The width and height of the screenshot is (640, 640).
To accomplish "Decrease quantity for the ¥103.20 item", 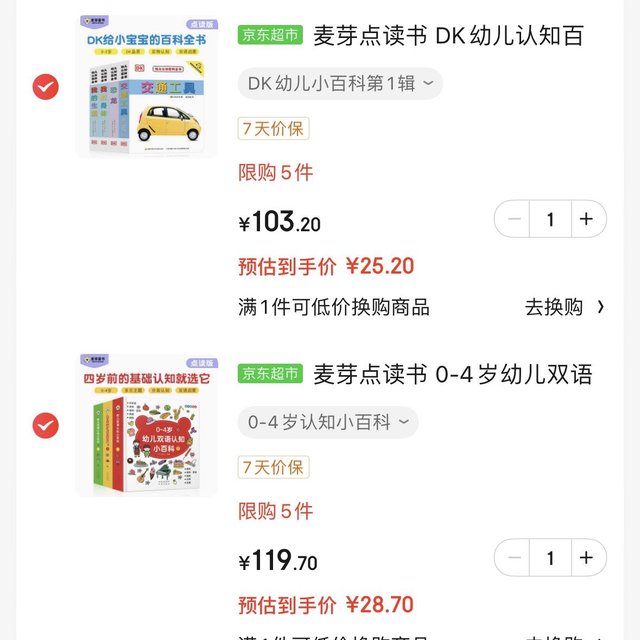I will 514,219.
